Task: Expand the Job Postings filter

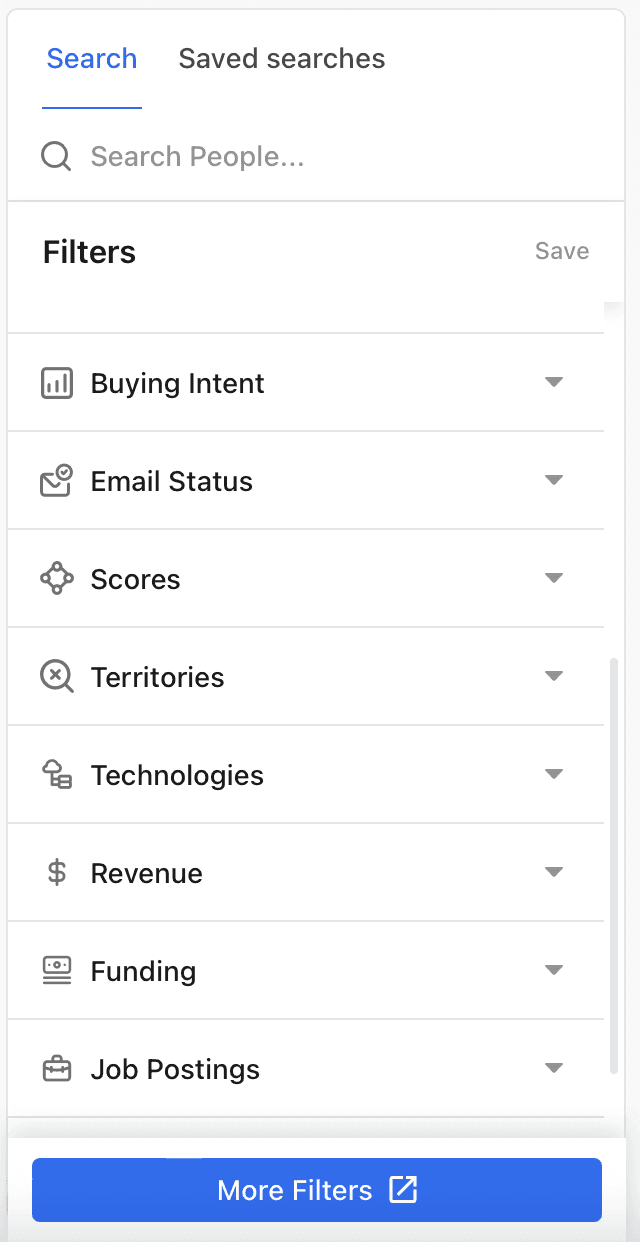Action: (x=305, y=1069)
